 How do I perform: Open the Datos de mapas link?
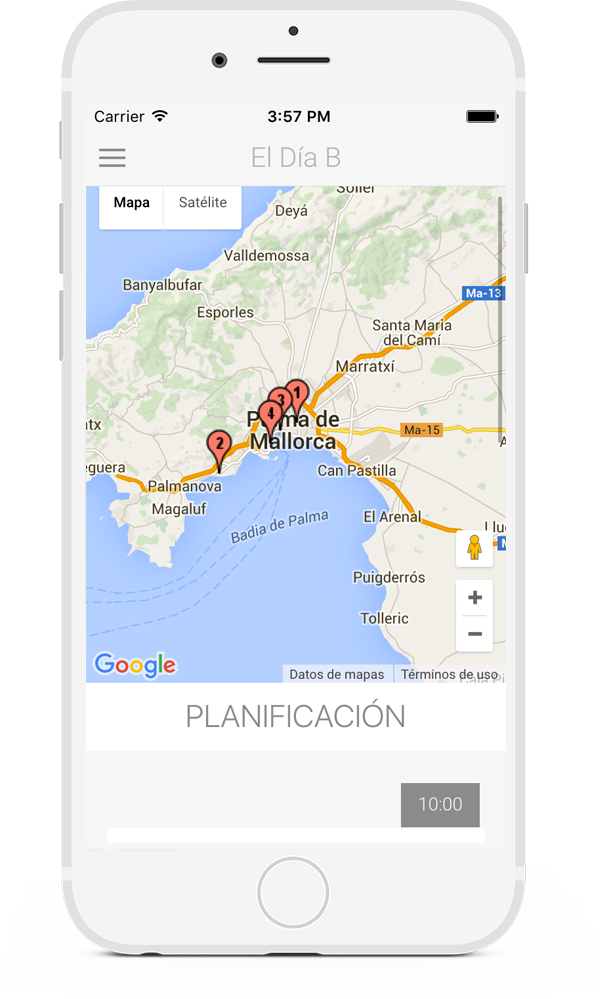point(337,674)
